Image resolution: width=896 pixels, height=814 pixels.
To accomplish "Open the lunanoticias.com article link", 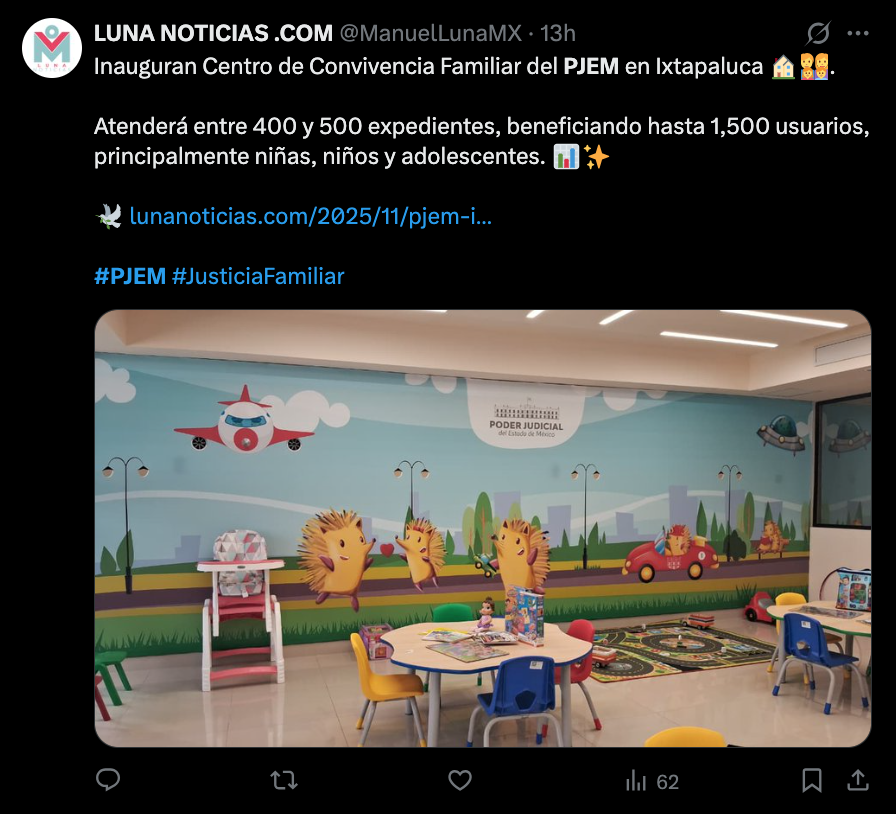I will (310, 216).
